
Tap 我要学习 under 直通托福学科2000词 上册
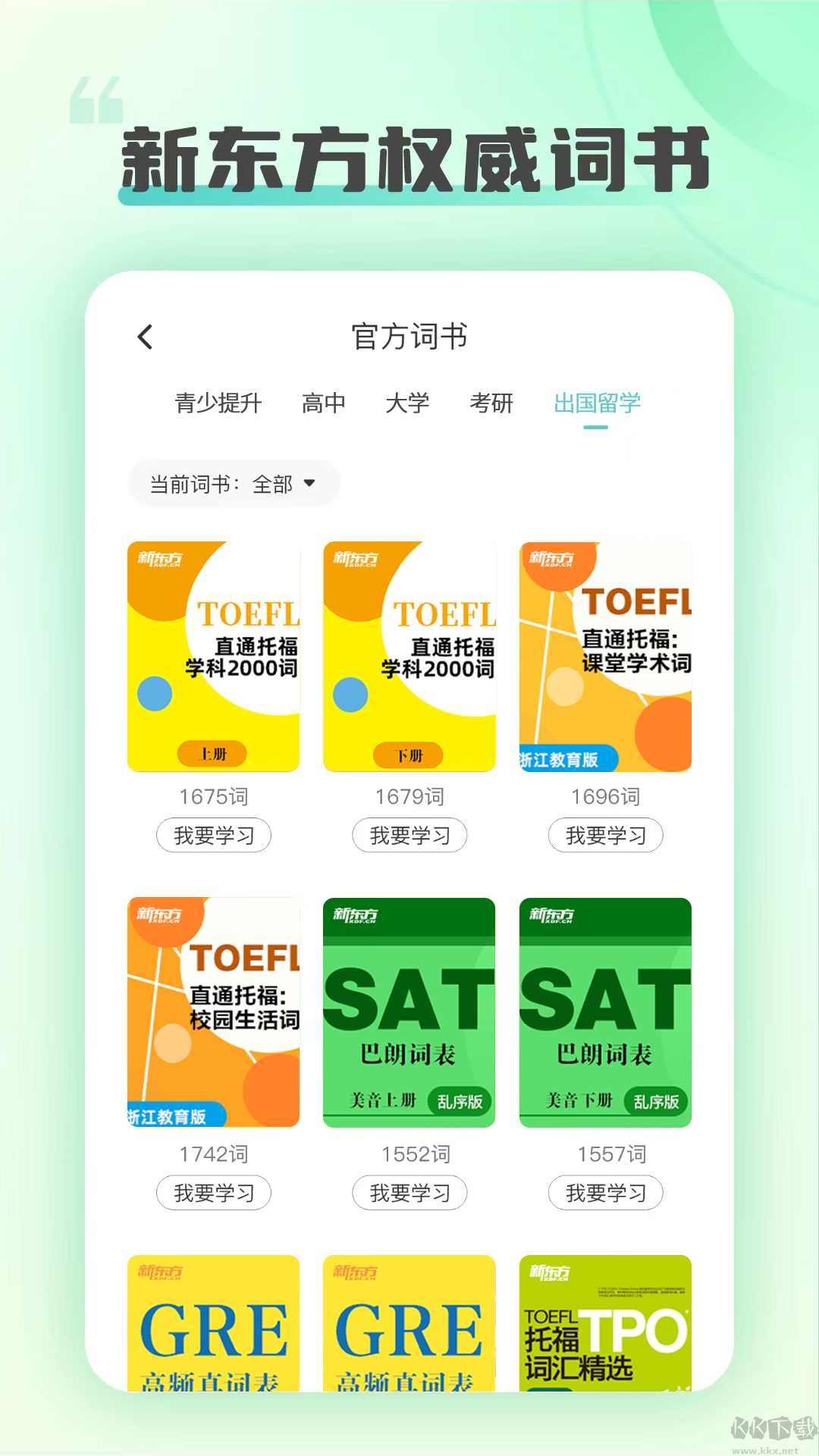213,835
